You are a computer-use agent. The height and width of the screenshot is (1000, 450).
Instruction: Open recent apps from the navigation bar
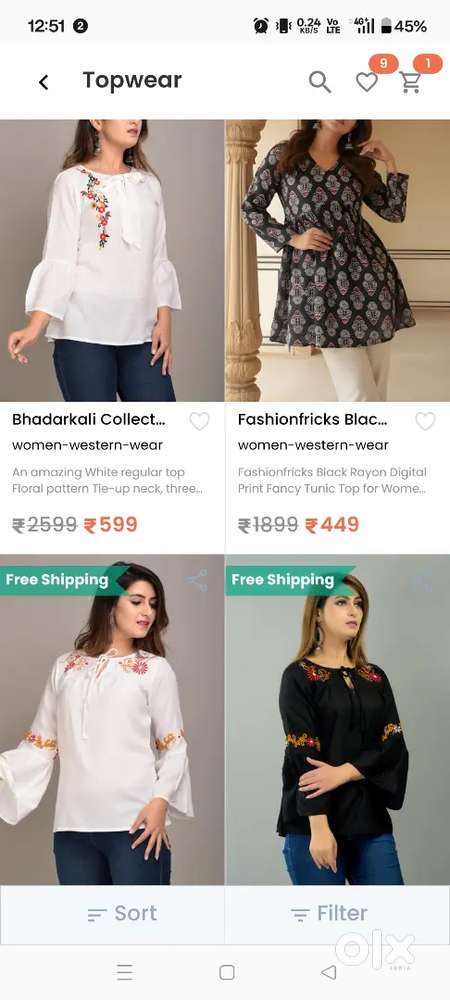click(125, 972)
